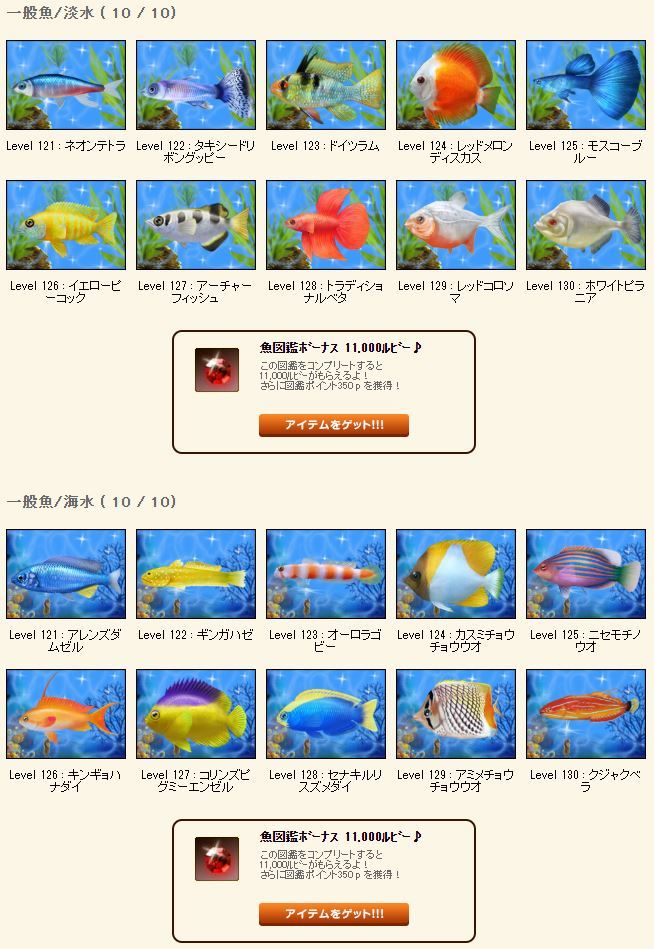654x949 pixels.
Task: View the レッドコロソマ fish tile
Action: point(456,225)
